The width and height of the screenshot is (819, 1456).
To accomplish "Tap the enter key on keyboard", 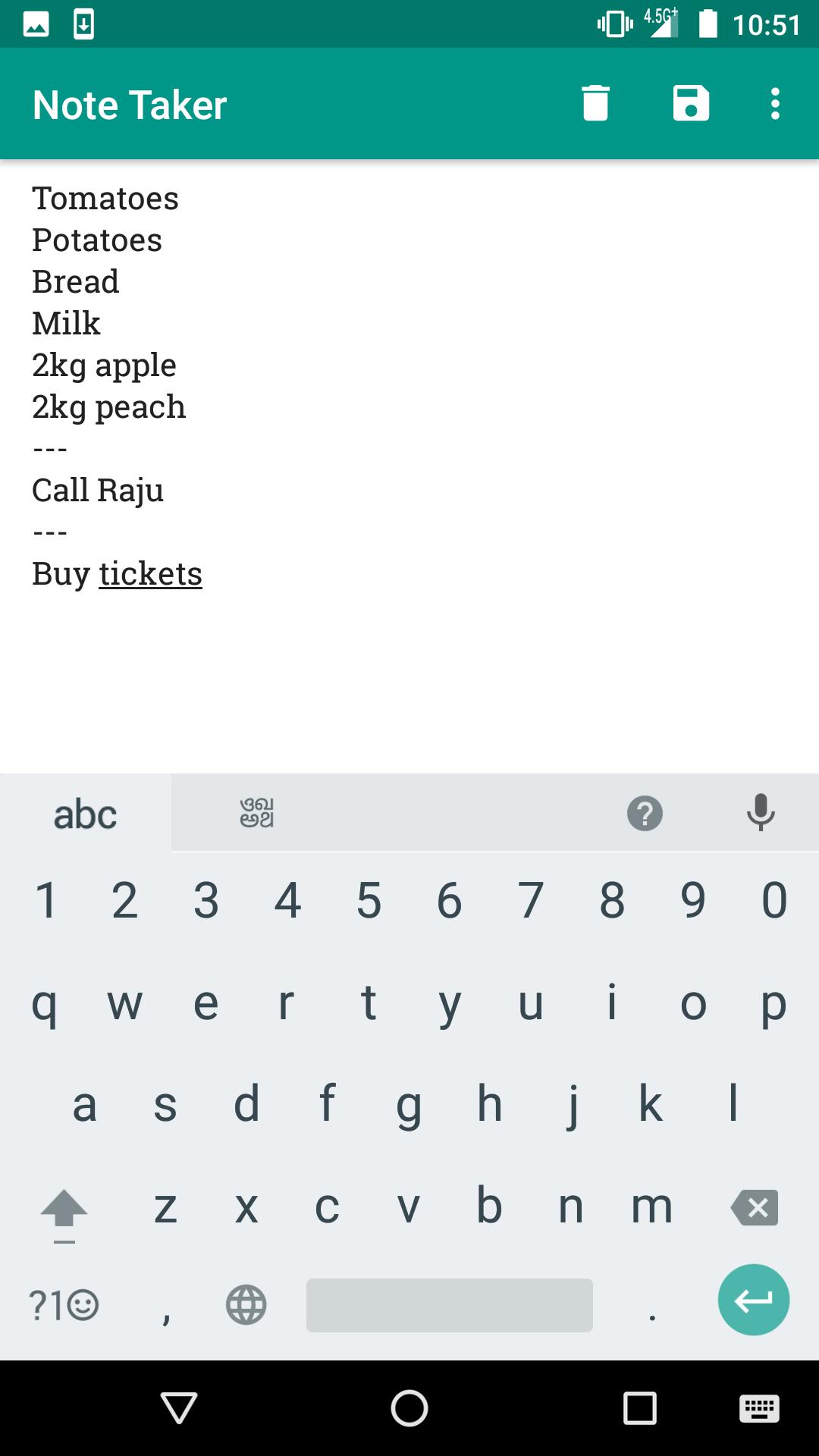I will click(x=753, y=1300).
